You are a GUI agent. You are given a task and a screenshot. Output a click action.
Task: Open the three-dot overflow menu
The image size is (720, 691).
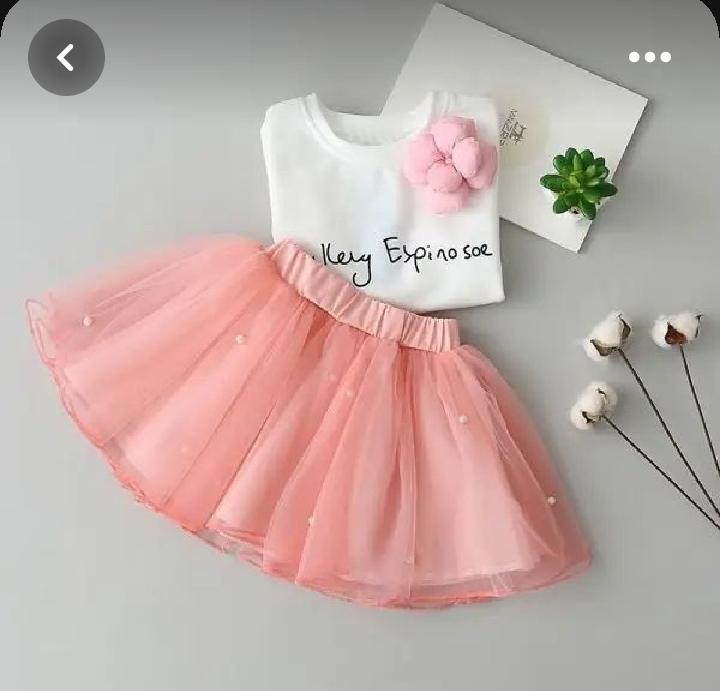649,57
